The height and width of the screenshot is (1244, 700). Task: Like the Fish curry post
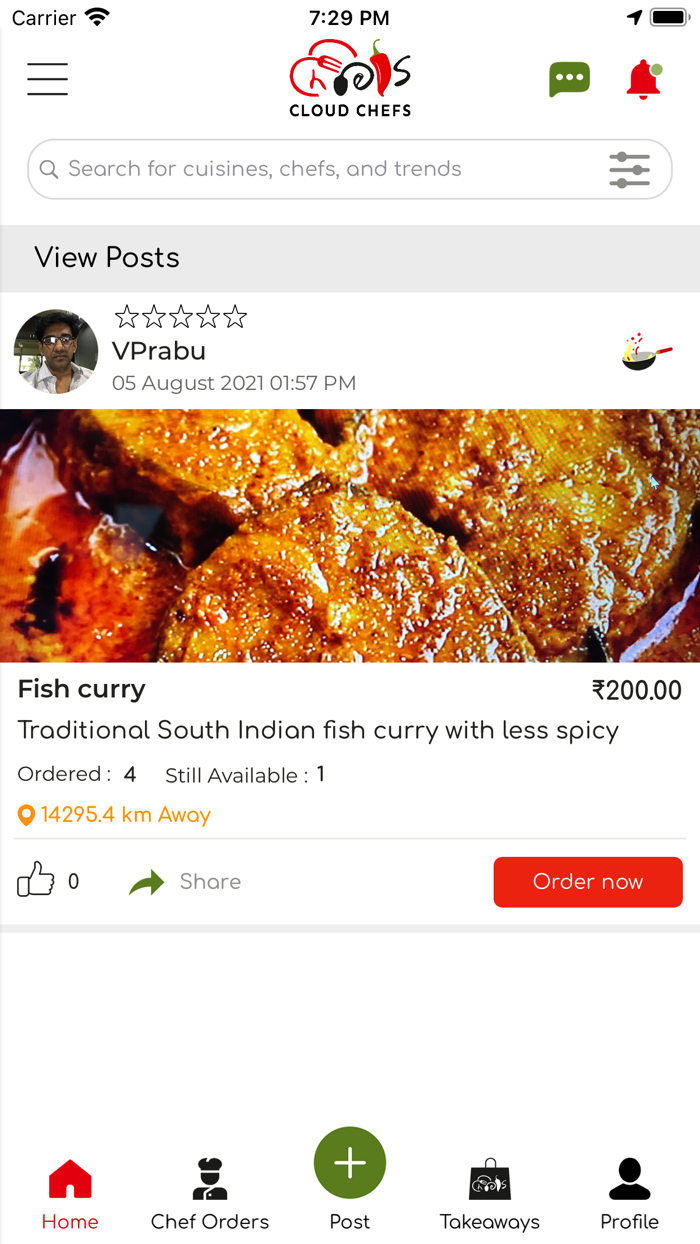click(36, 881)
